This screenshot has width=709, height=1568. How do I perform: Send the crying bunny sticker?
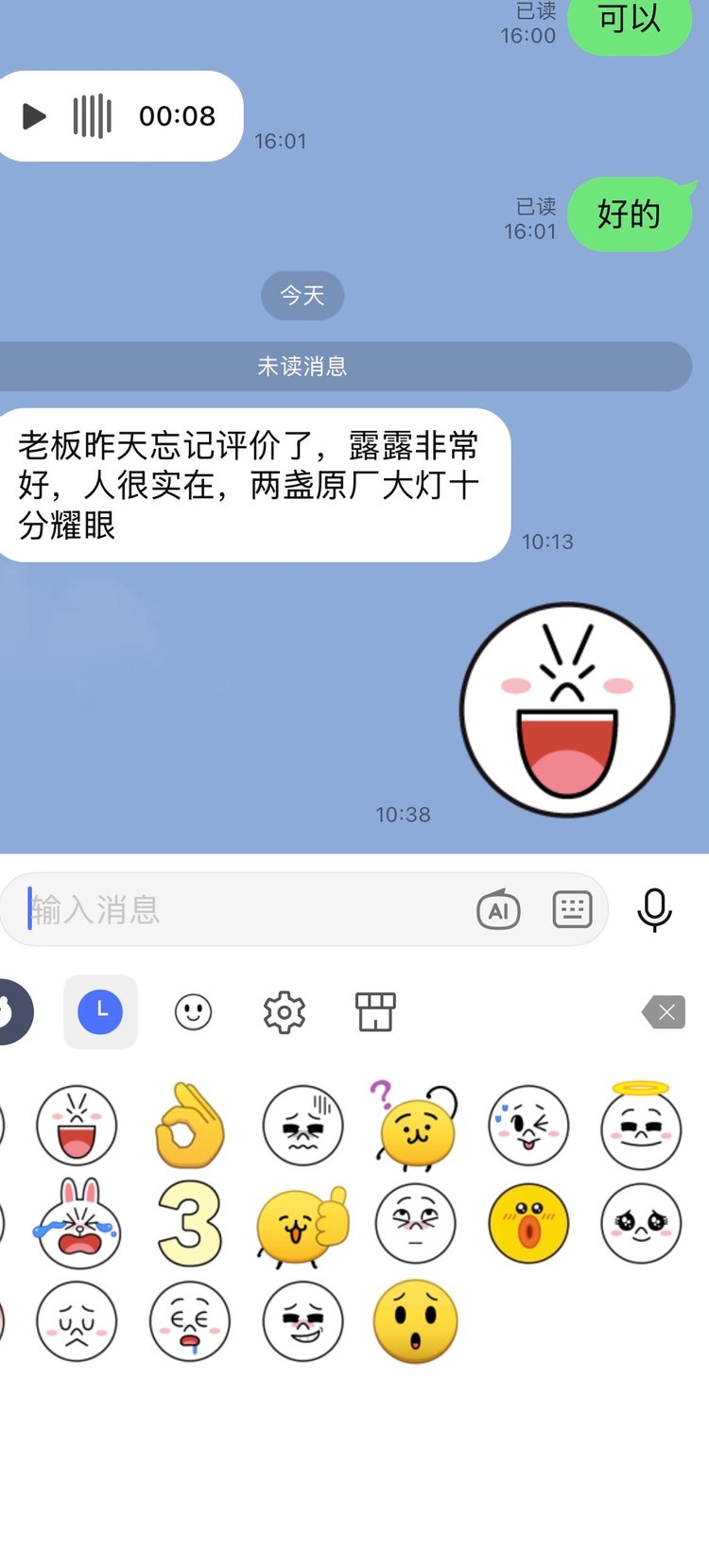(x=77, y=1224)
